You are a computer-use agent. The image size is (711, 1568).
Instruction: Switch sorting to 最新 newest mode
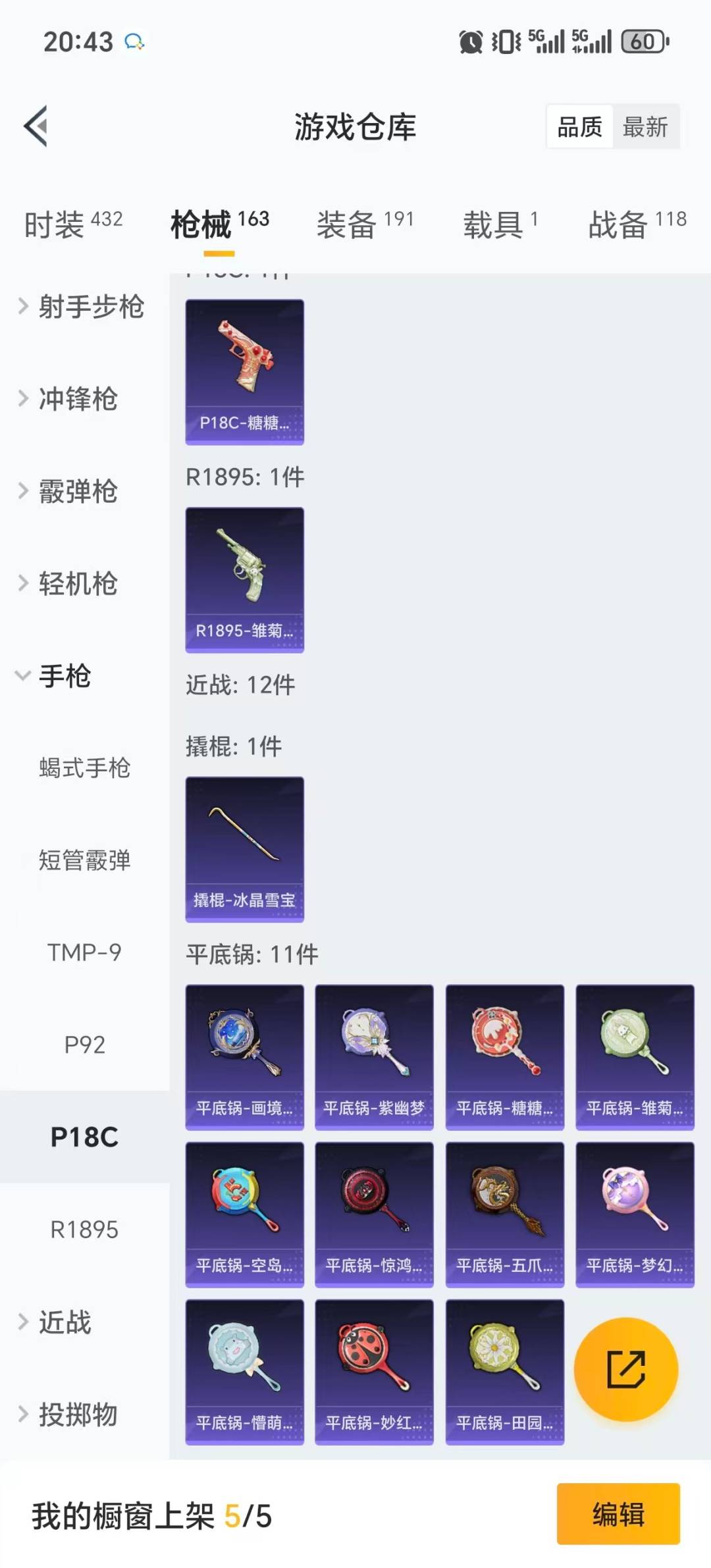[x=646, y=127]
